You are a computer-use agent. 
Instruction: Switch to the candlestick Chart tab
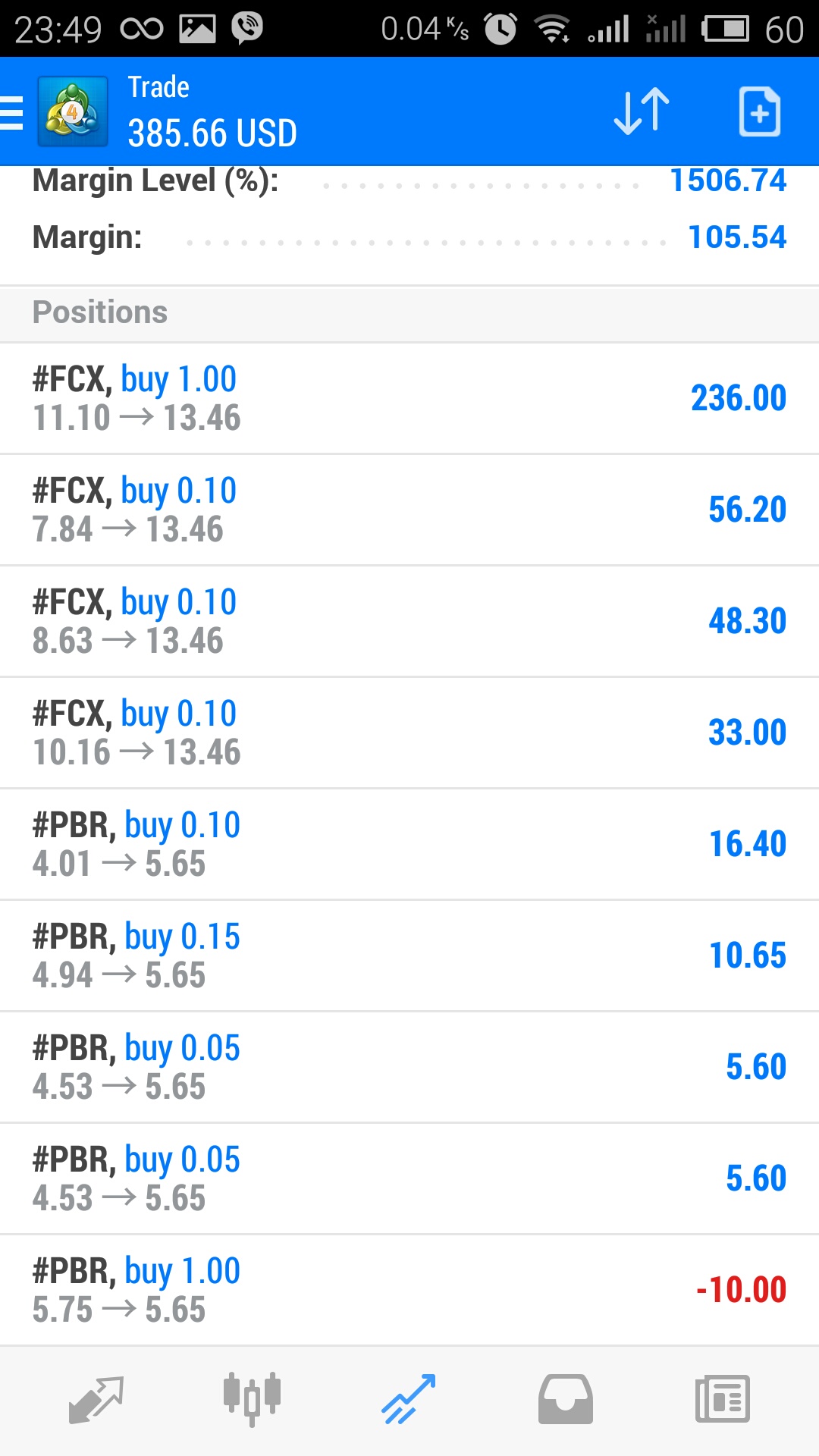(x=253, y=1400)
